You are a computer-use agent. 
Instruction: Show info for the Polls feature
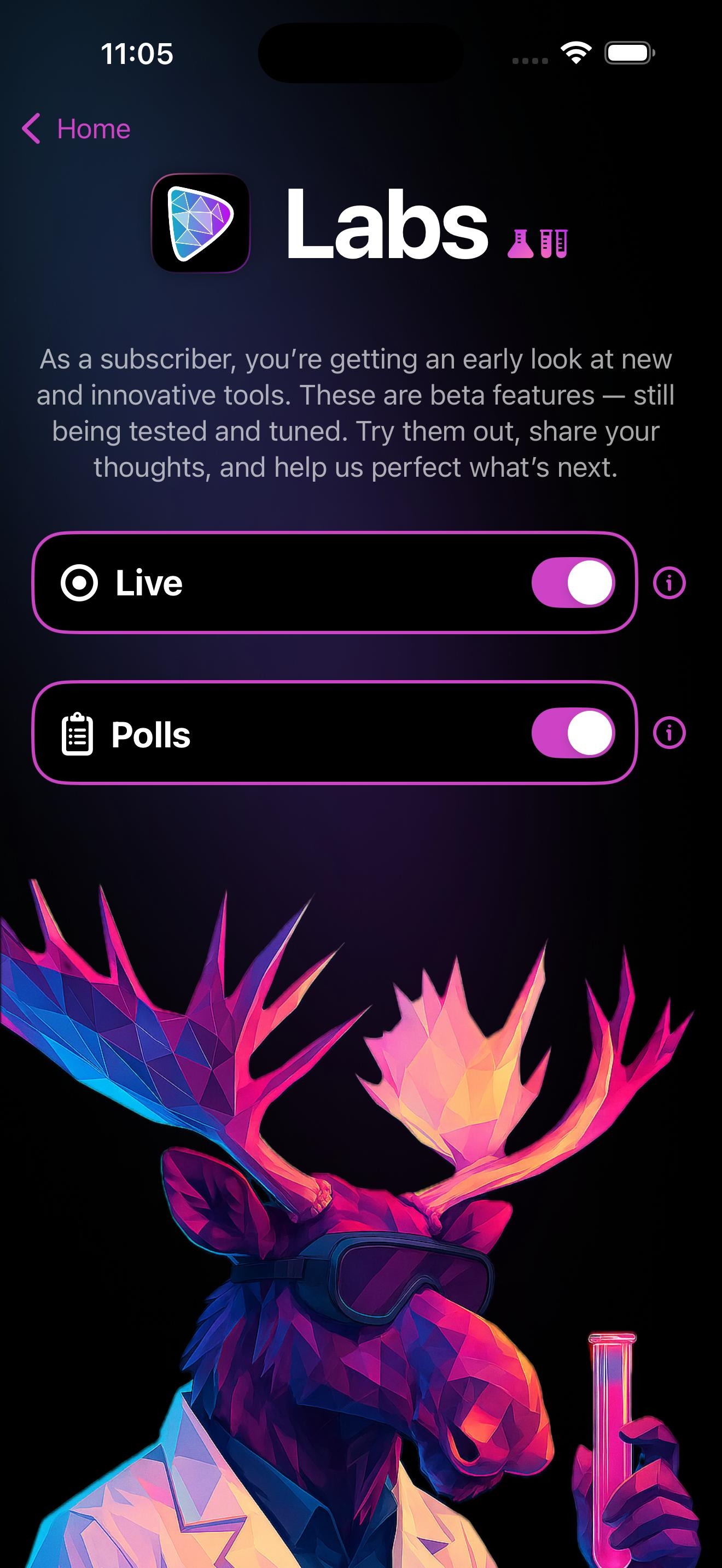(669, 733)
